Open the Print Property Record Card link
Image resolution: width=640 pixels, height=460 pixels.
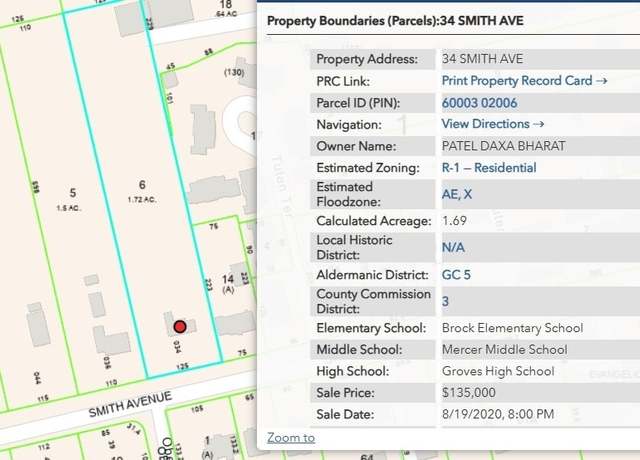[524, 81]
